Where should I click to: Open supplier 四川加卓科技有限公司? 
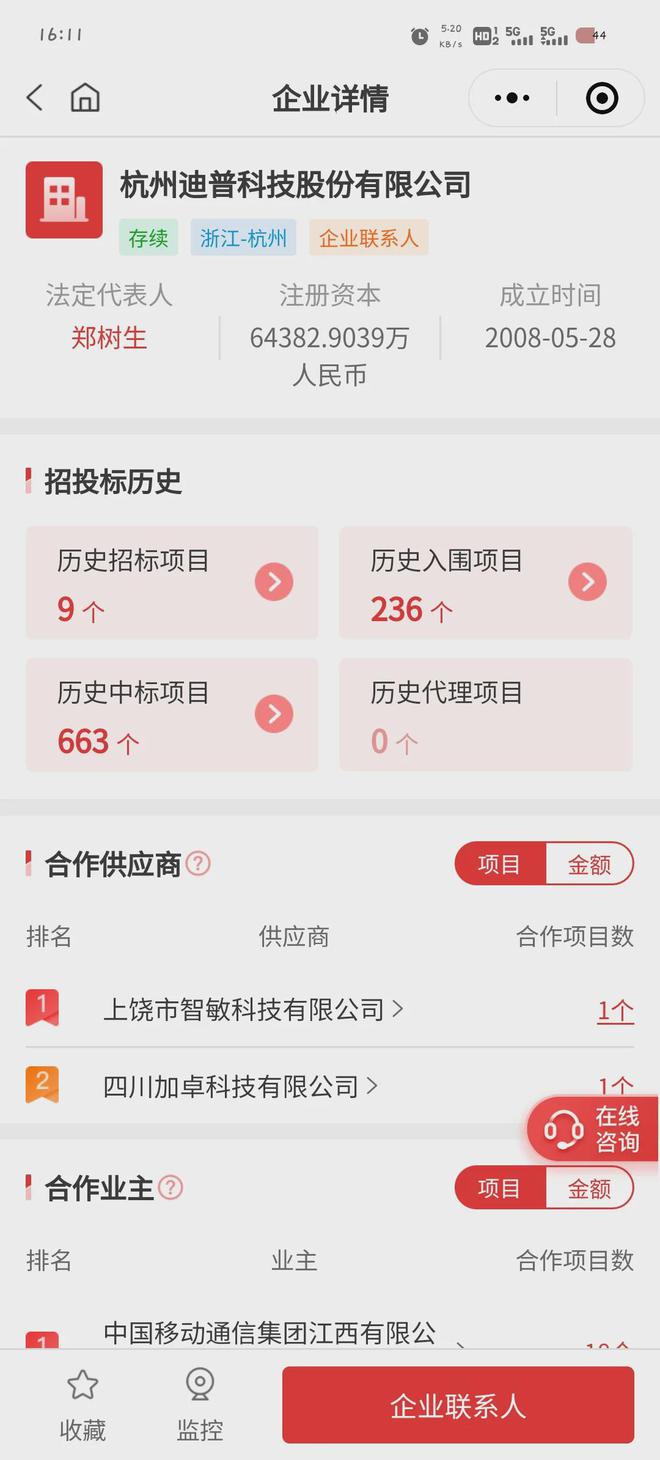(240, 1086)
